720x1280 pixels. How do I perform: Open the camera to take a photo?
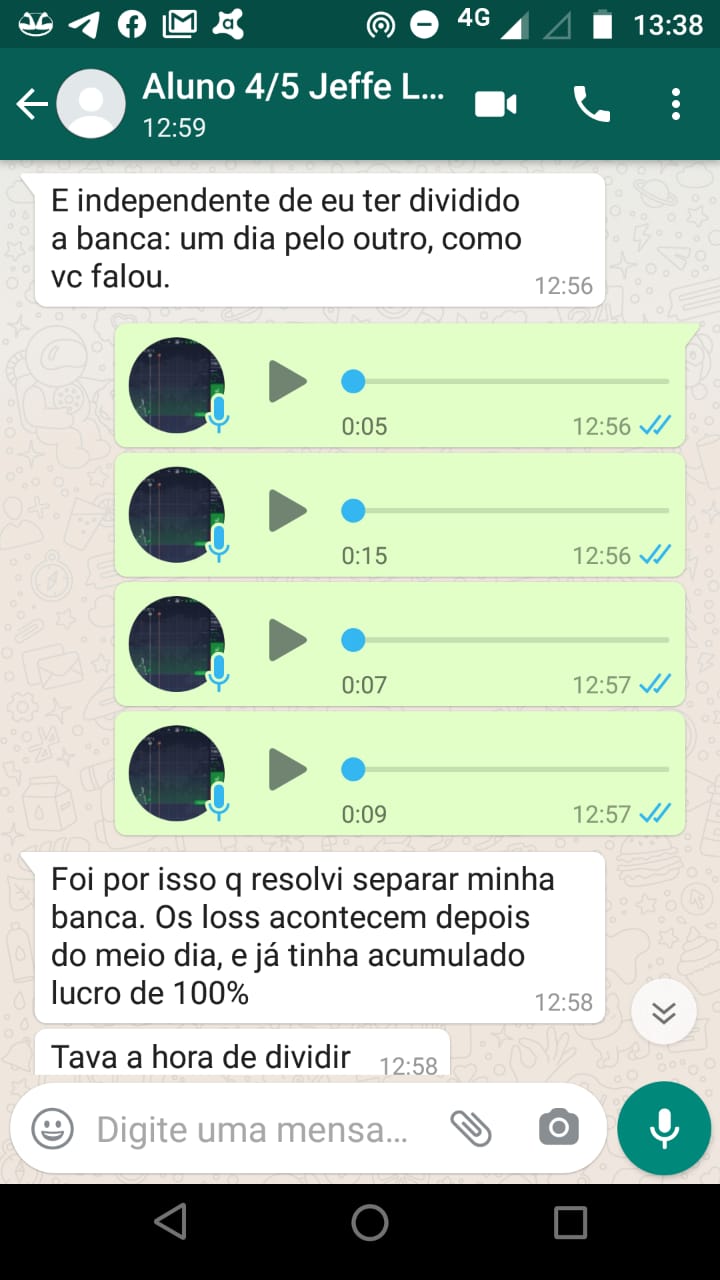pyautogui.click(x=558, y=1127)
